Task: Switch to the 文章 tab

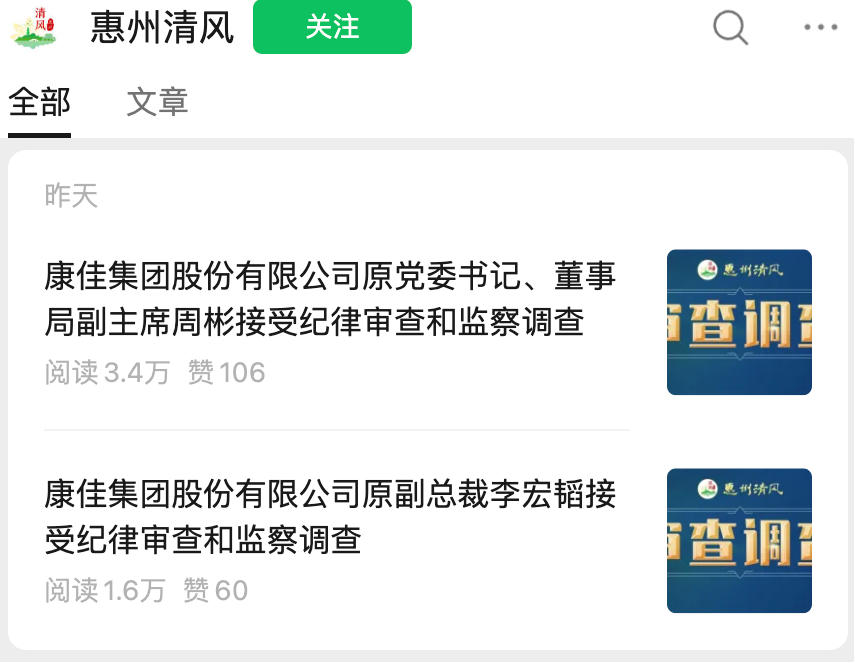Action: [x=157, y=102]
